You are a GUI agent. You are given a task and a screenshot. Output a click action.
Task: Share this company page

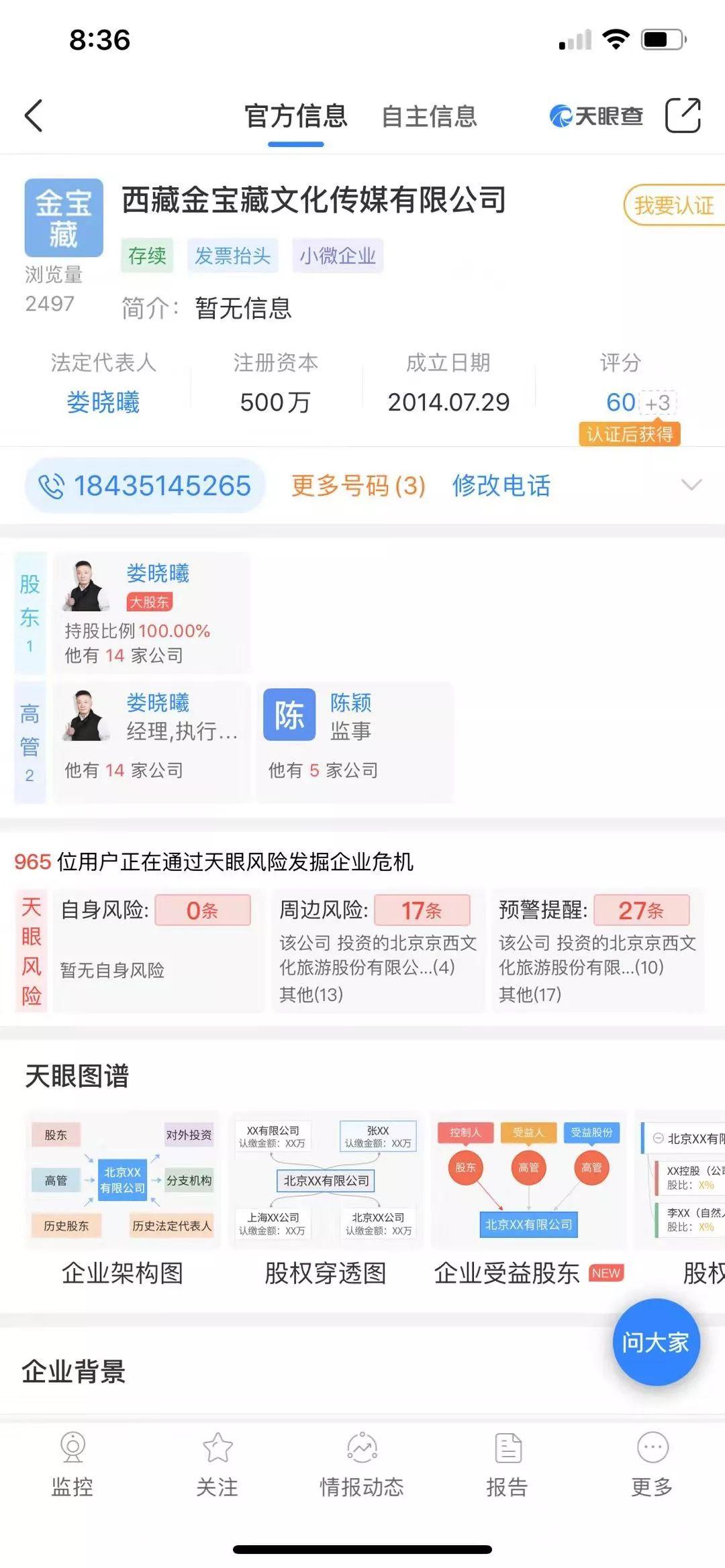coord(683,115)
